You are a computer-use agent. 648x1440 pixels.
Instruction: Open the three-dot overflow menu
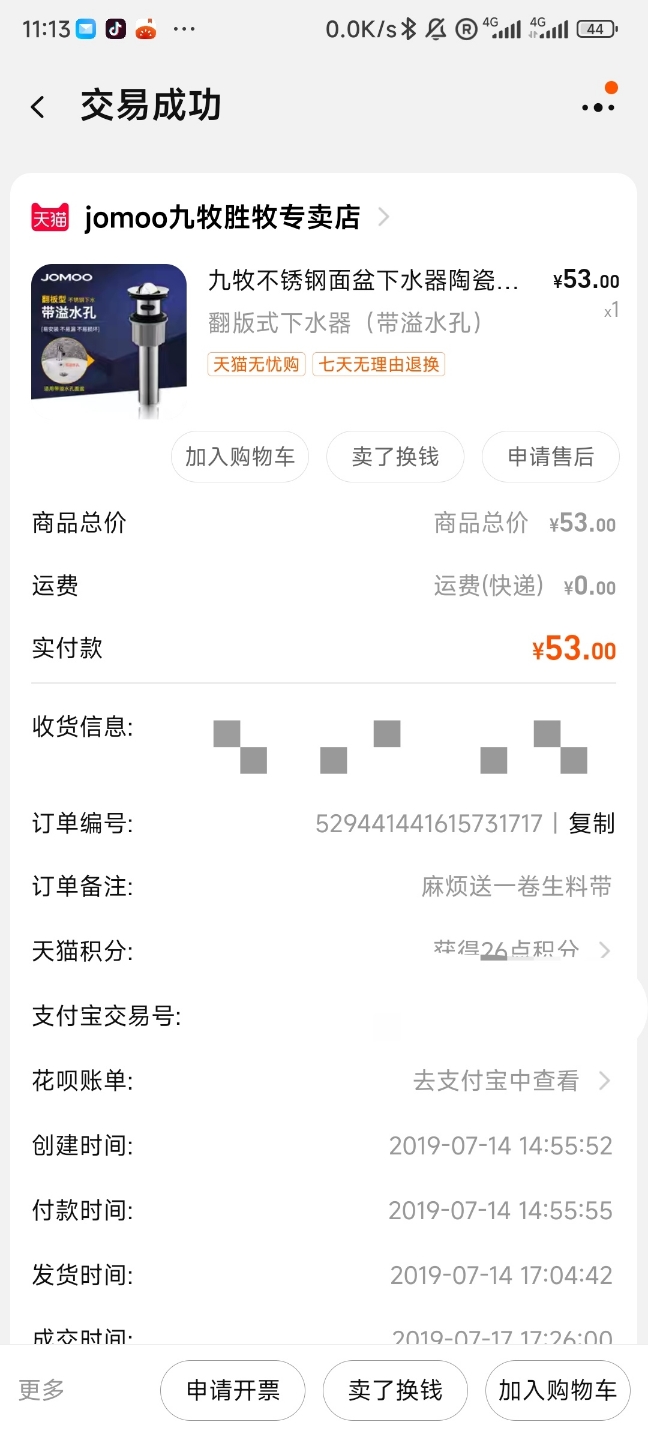598,107
